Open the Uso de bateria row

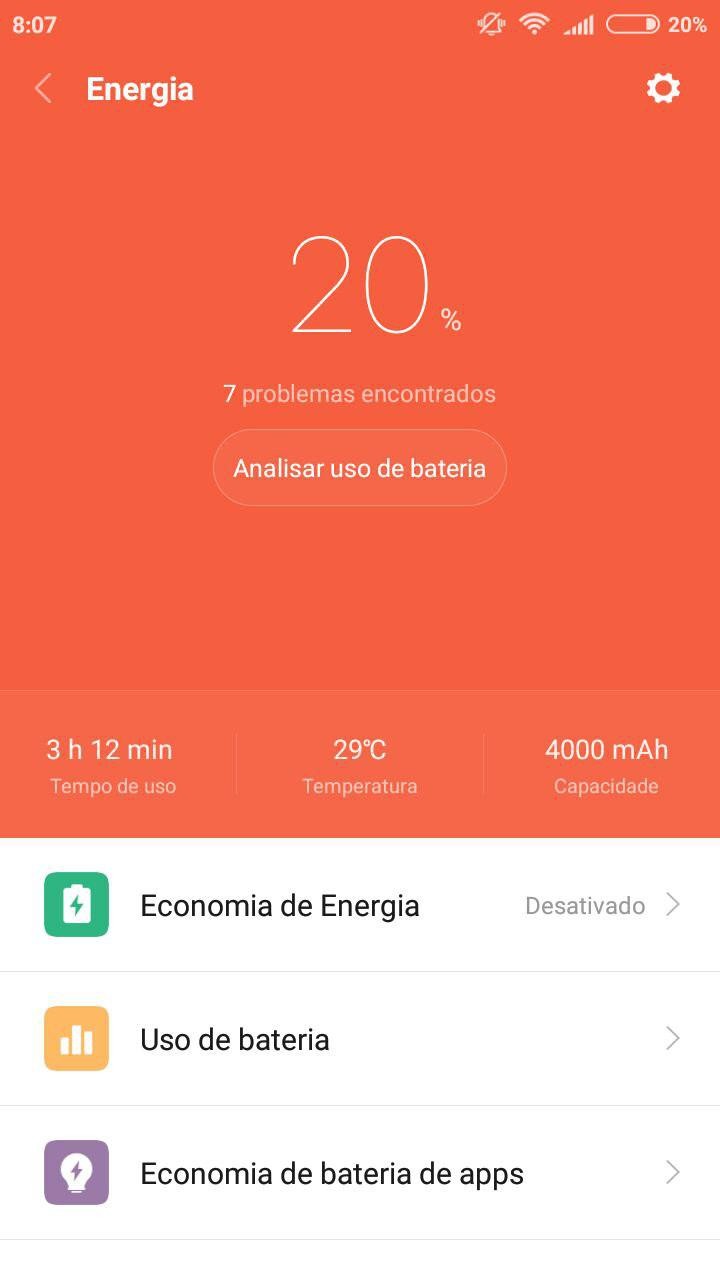[x=360, y=1039]
